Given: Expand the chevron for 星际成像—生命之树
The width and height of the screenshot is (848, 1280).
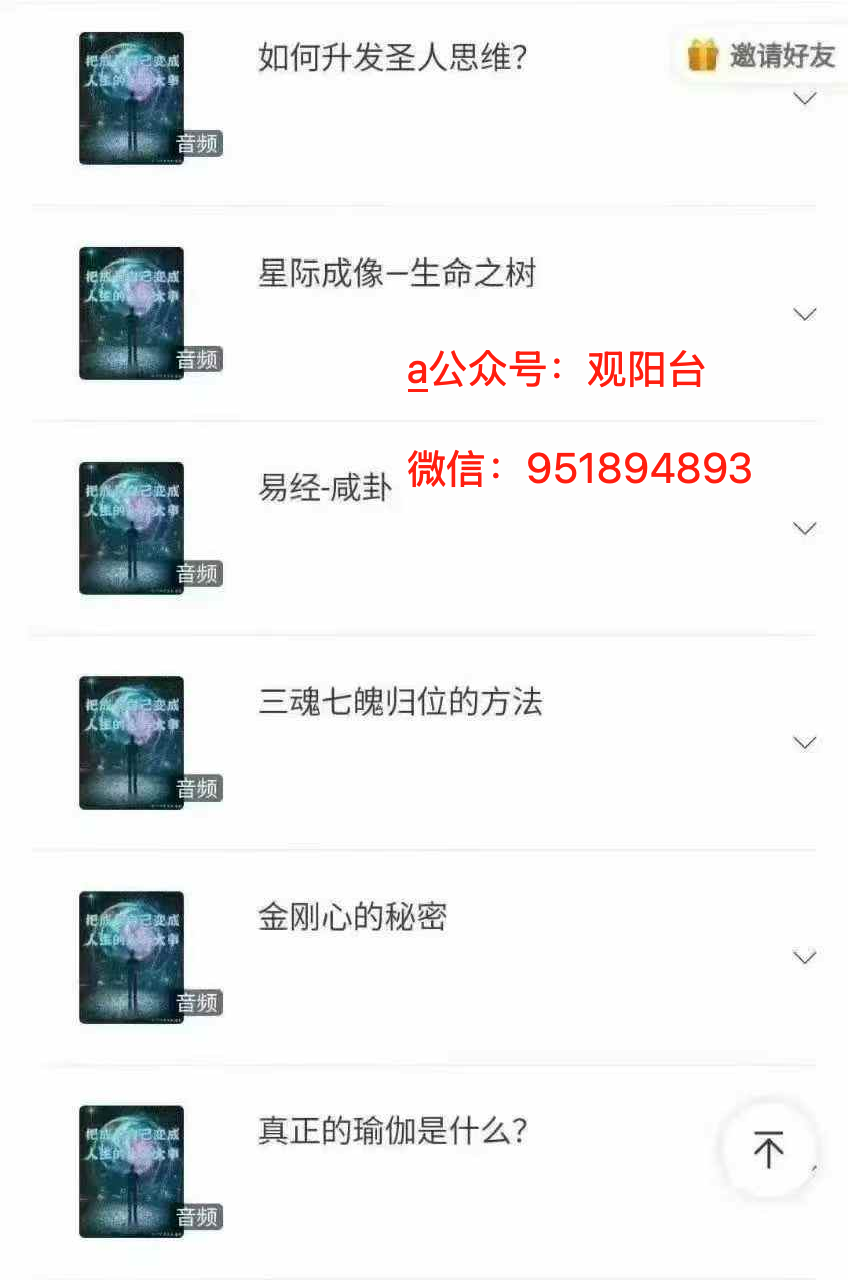Looking at the screenshot, I should (x=804, y=314).
